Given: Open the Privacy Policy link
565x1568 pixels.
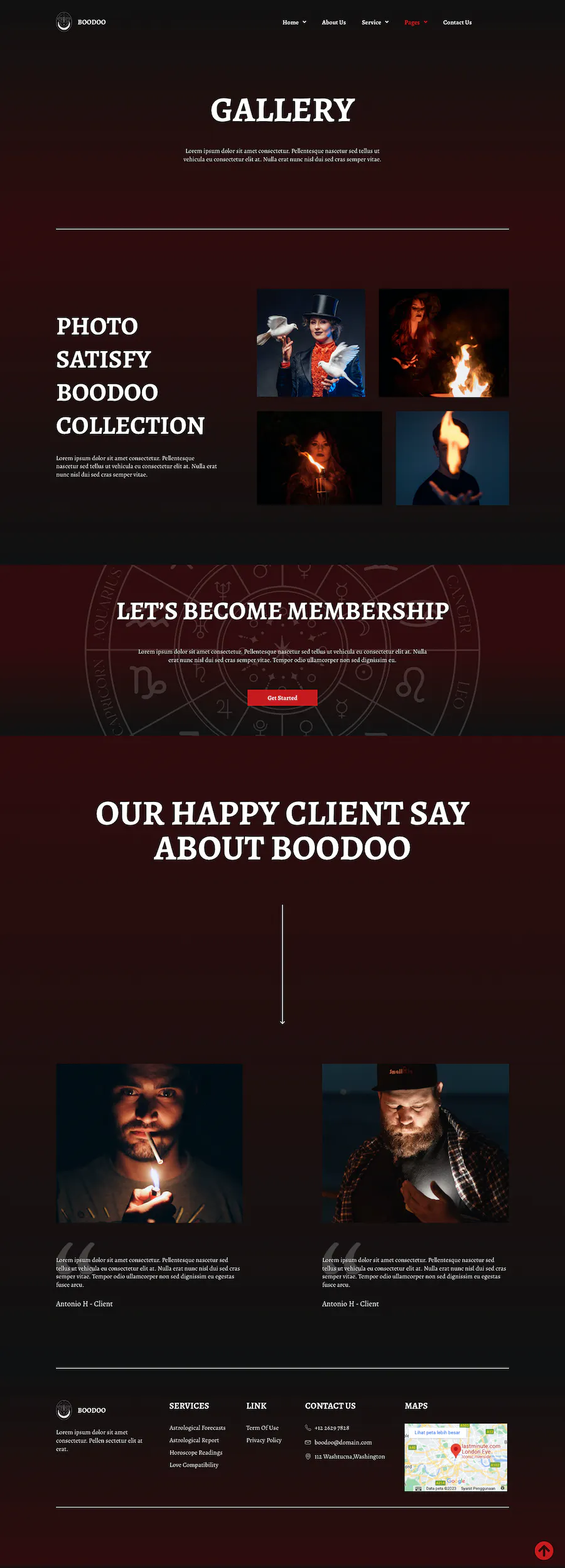Looking at the screenshot, I should [264, 1440].
